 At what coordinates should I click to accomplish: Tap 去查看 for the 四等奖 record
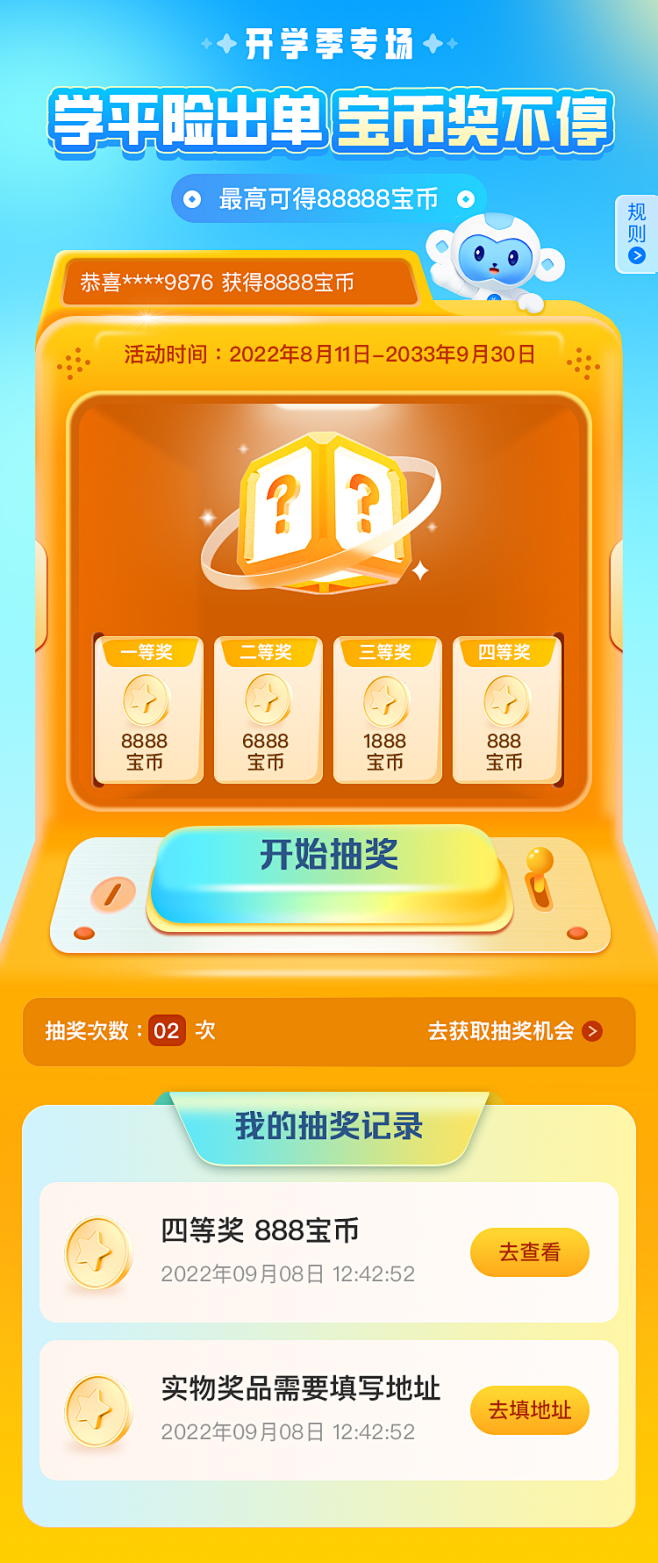click(x=529, y=1252)
